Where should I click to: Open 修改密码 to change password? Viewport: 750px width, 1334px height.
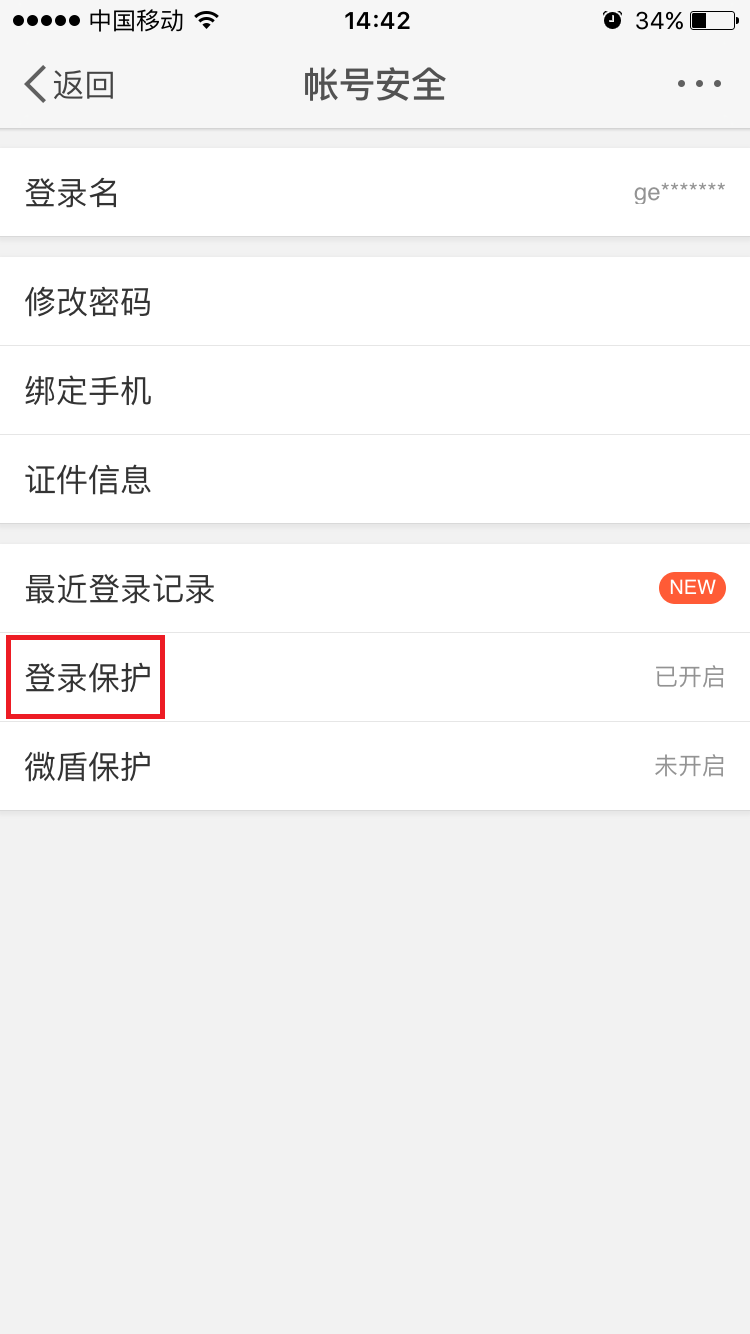[375, 301]
